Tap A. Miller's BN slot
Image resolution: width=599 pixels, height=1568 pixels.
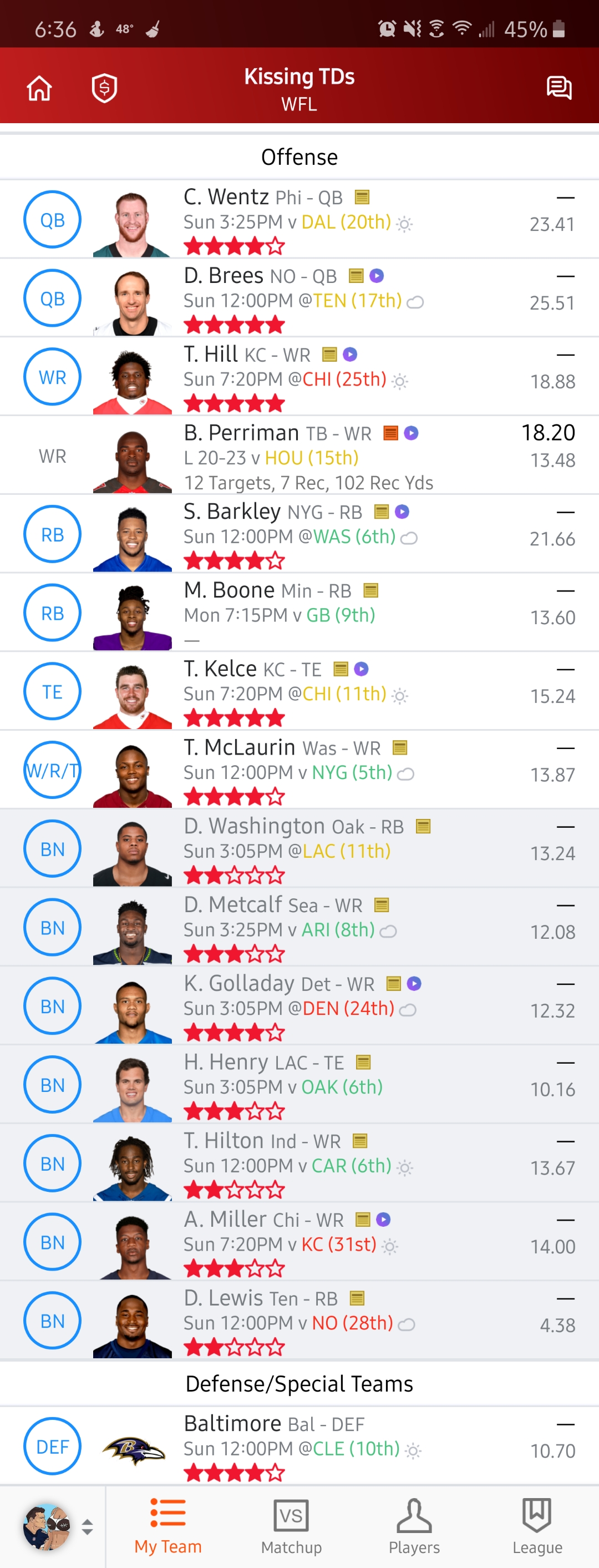(52, 1242)
